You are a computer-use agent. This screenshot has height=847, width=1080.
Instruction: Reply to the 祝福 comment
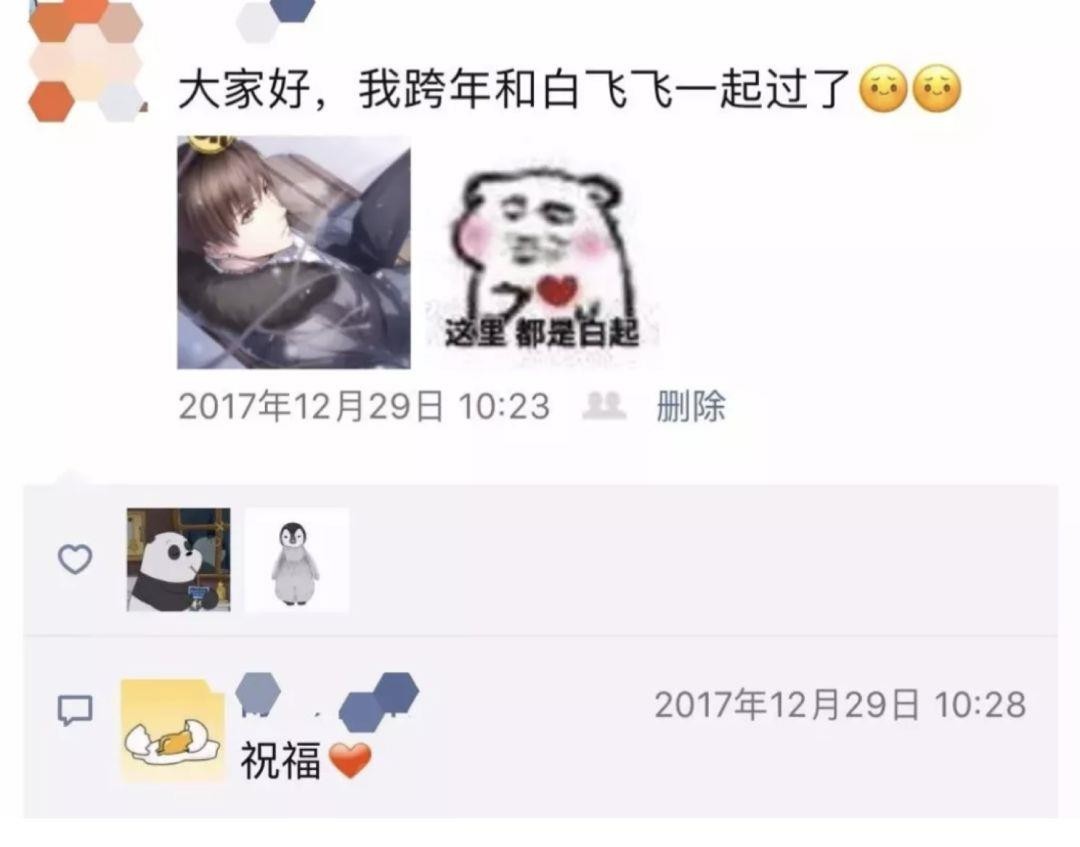click(x=281, y=762)
